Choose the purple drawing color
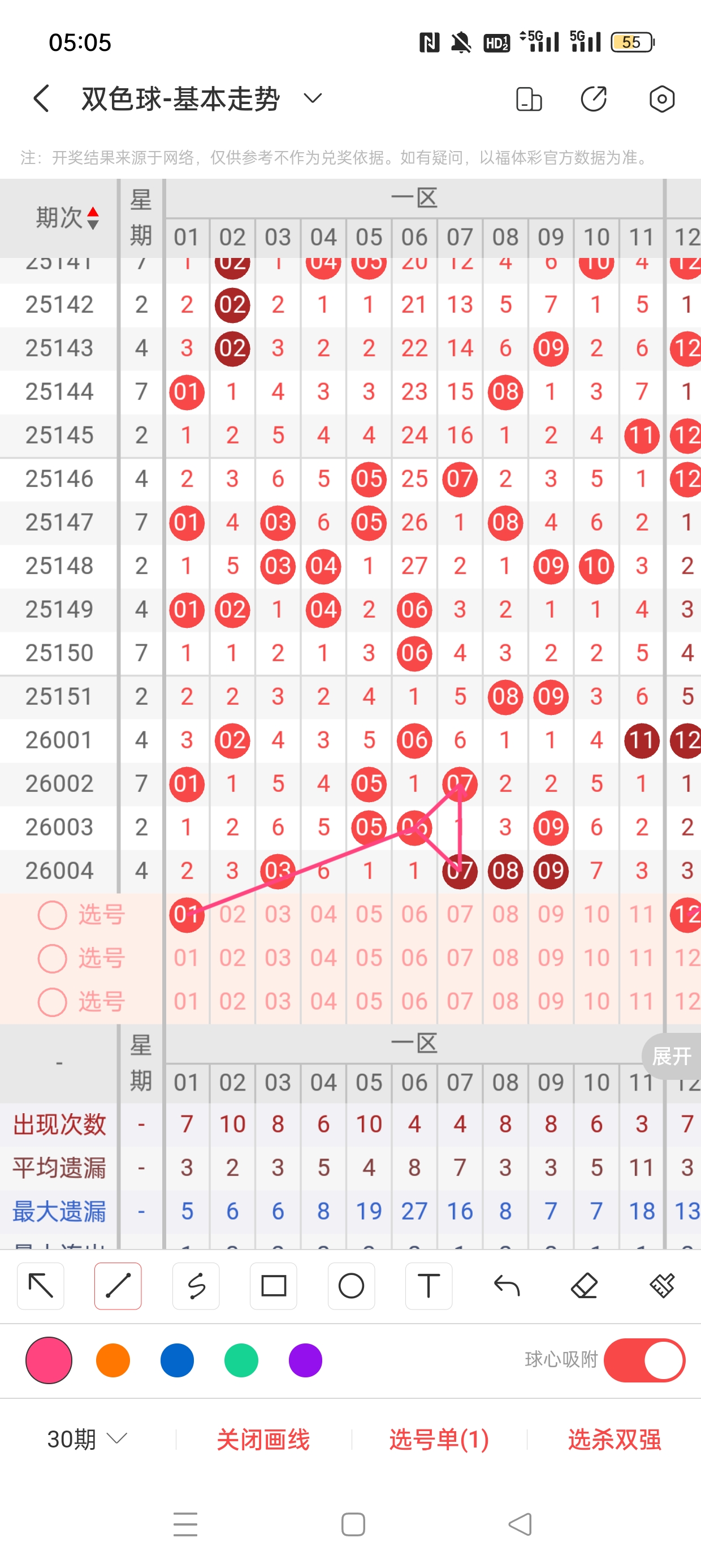701x1568 pixels. tap(305, 1360)
